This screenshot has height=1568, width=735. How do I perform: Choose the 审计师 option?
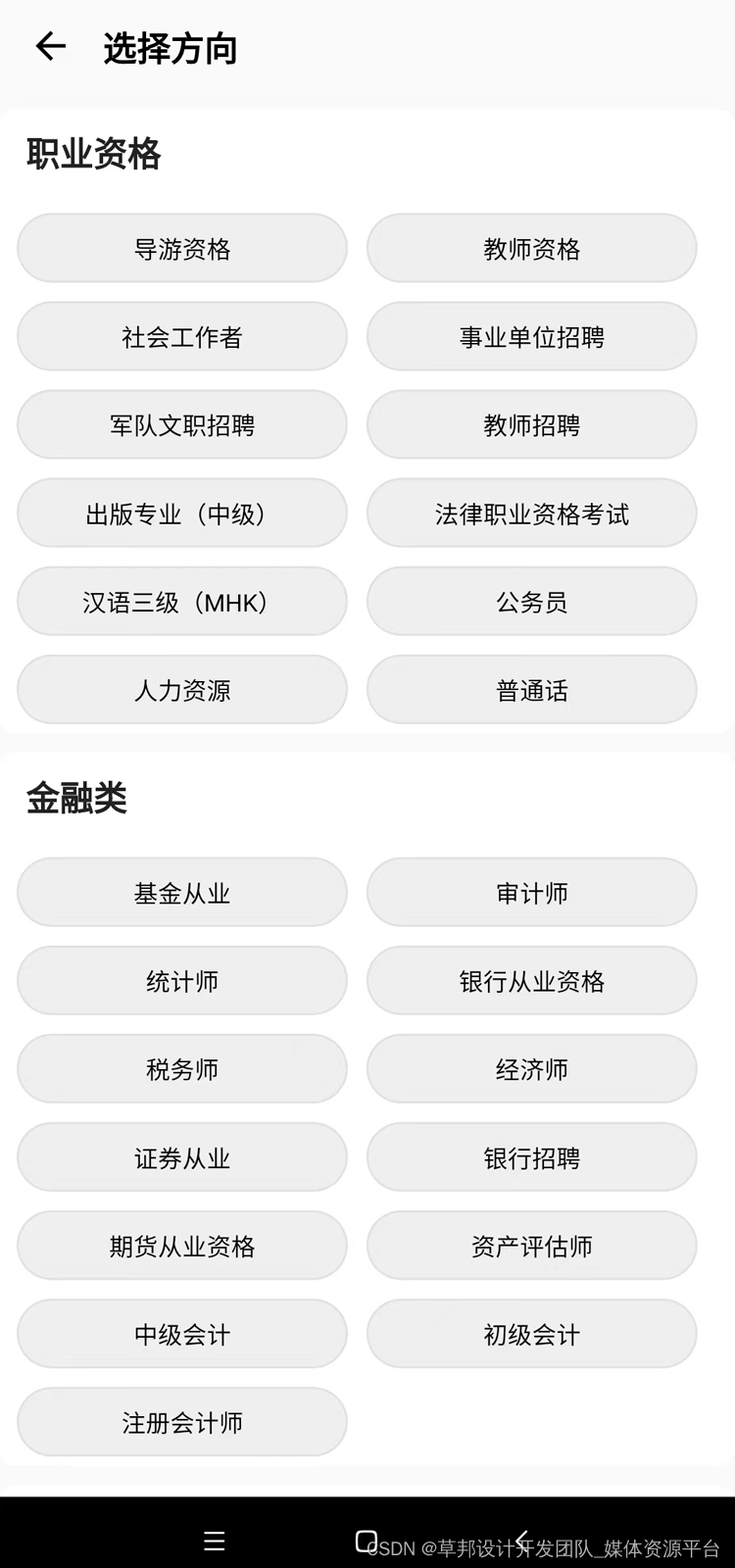(x=531, y=892)
